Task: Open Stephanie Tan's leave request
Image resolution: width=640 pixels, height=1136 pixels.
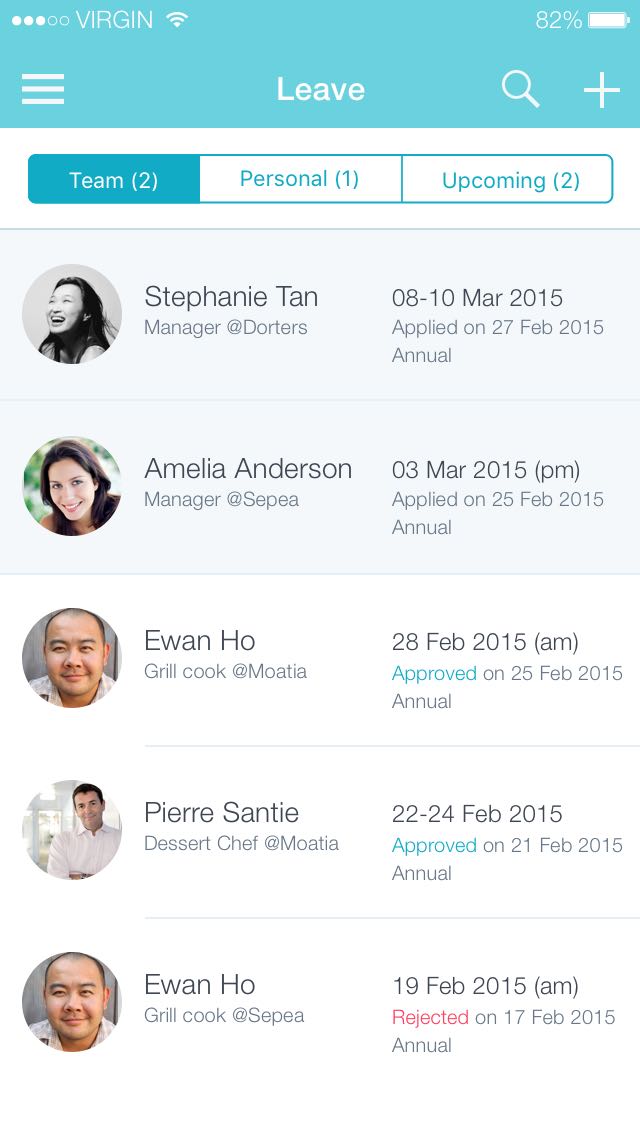Action: click(320, 315)
